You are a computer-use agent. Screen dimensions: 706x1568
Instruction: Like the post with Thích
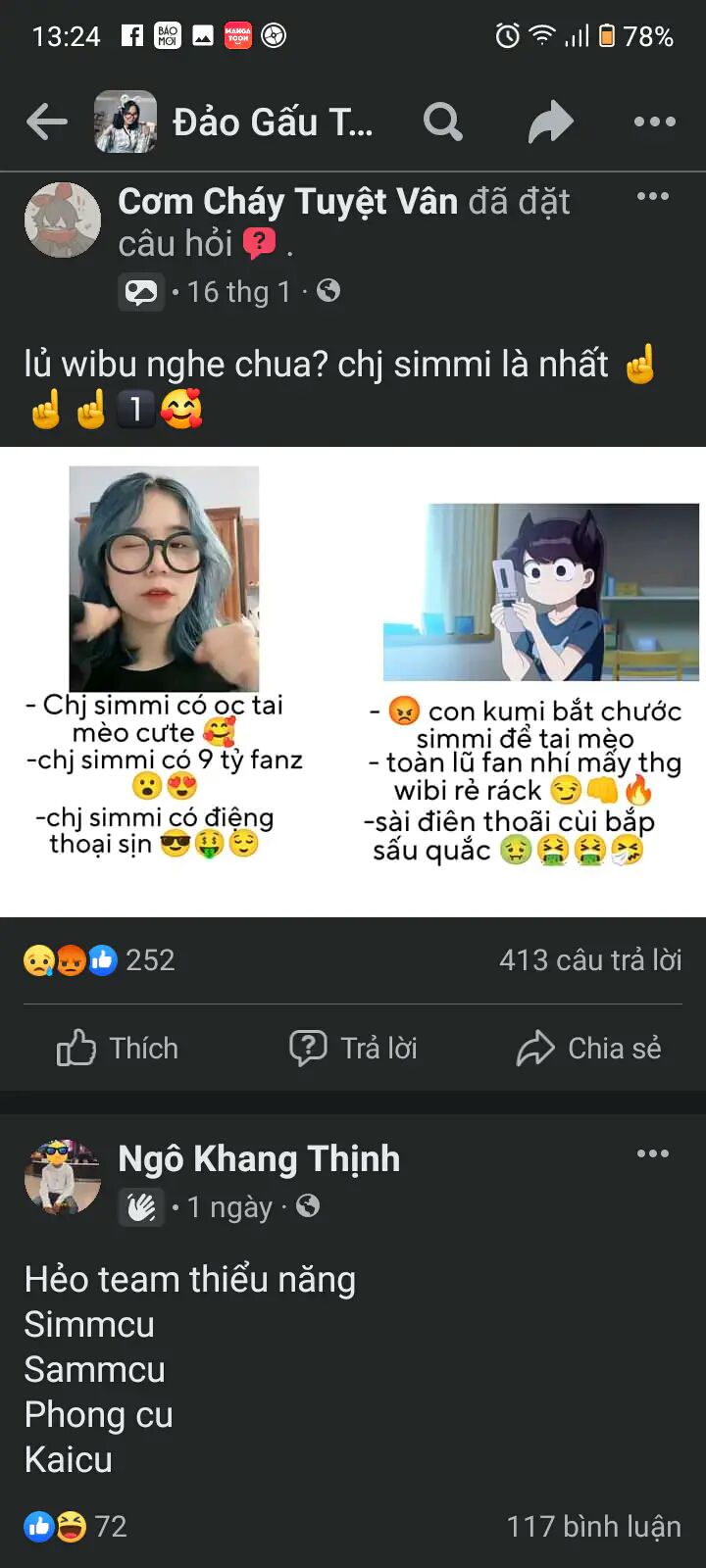click(118, 1048)
